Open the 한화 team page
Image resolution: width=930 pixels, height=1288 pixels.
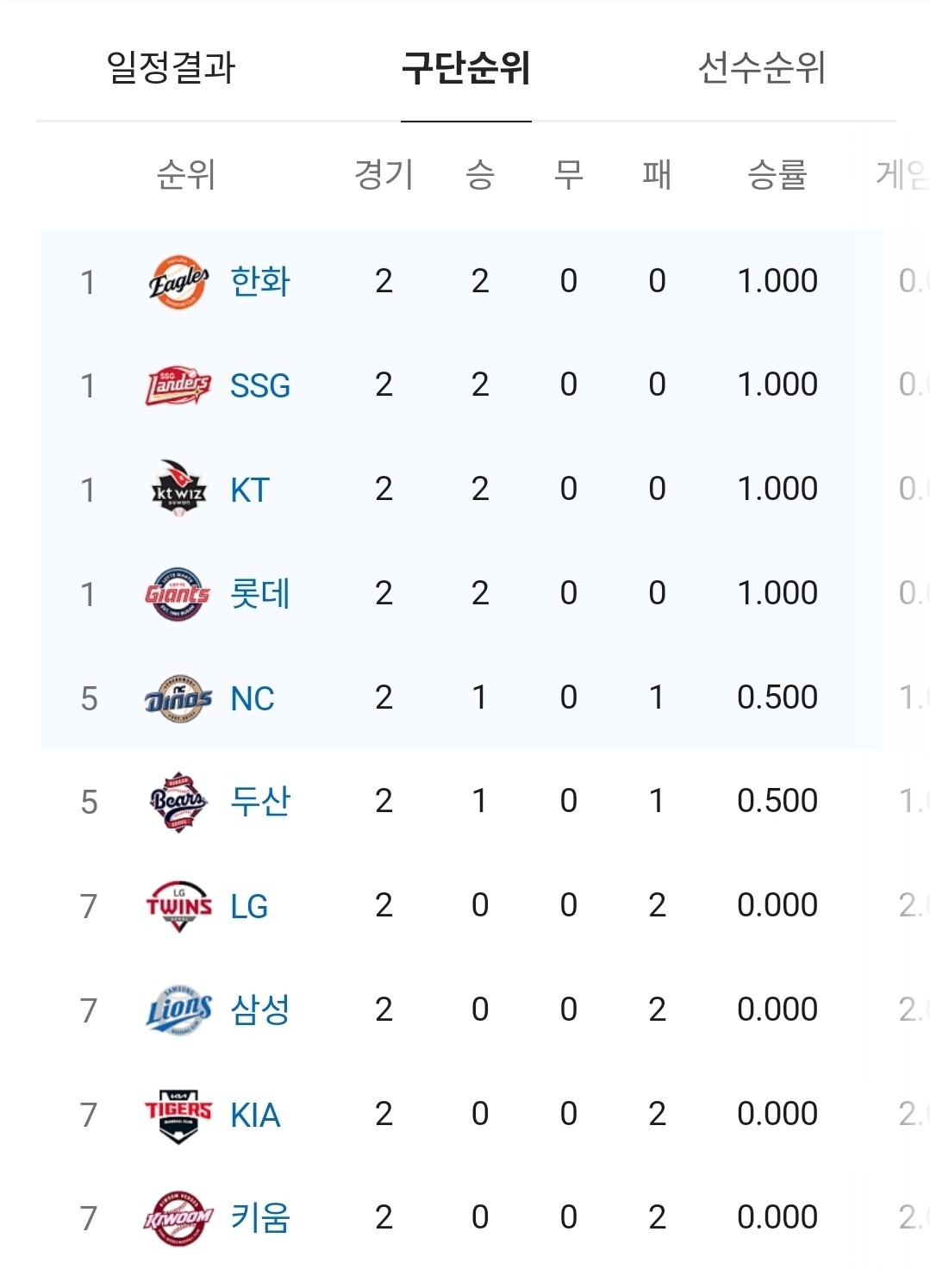[259, 281]
